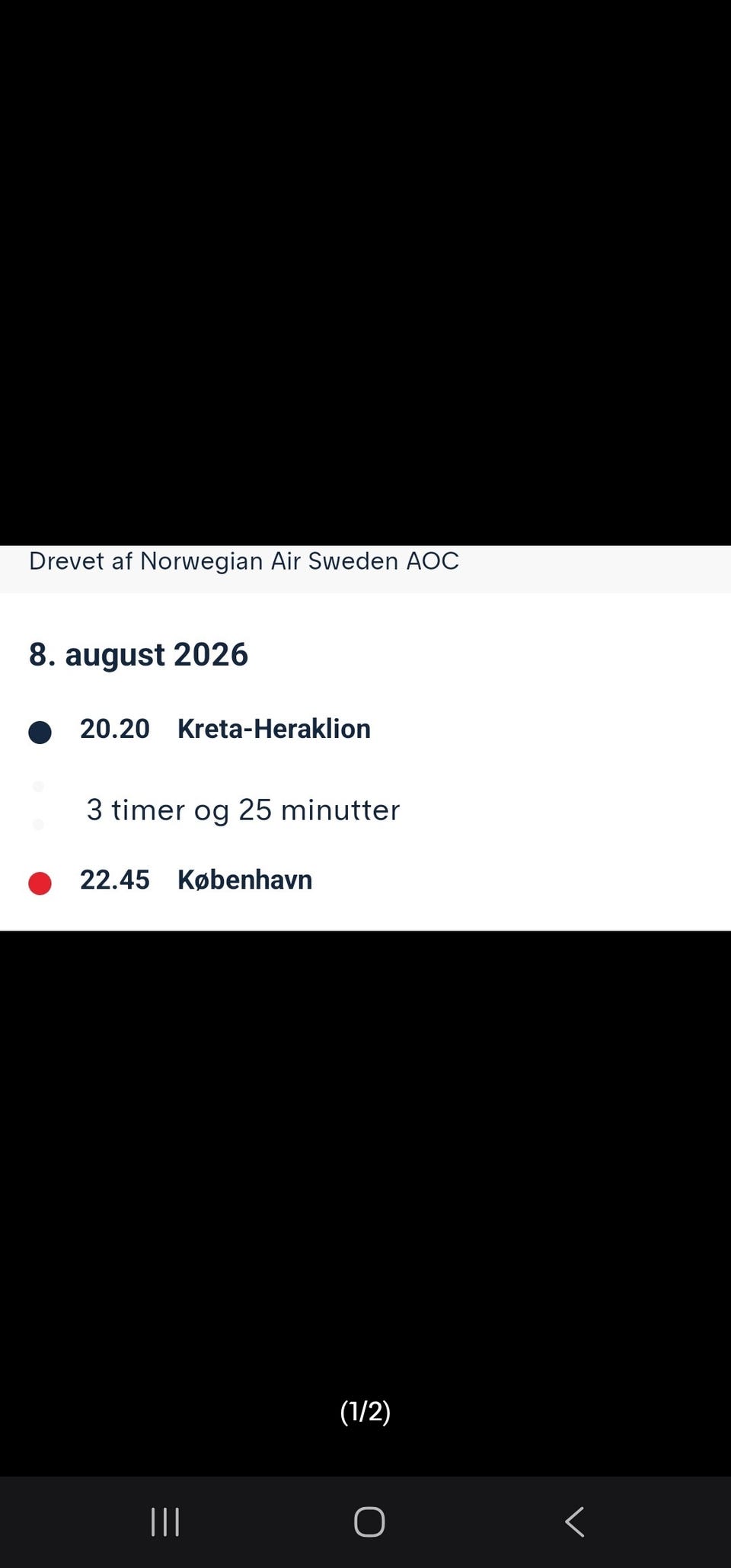
Task: Go to the home screen
Action: pos(369,1522)
